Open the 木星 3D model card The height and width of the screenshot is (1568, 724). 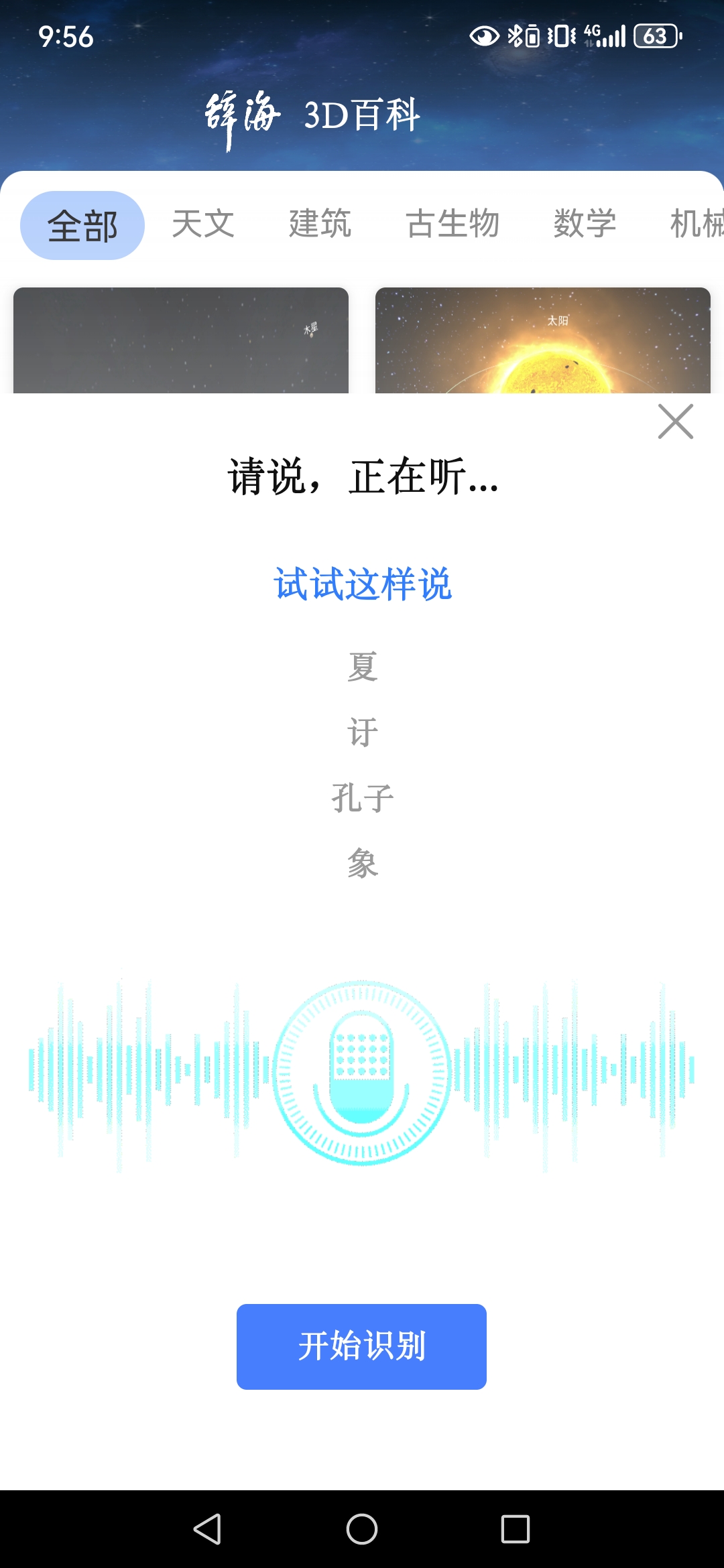coord(181,340)
